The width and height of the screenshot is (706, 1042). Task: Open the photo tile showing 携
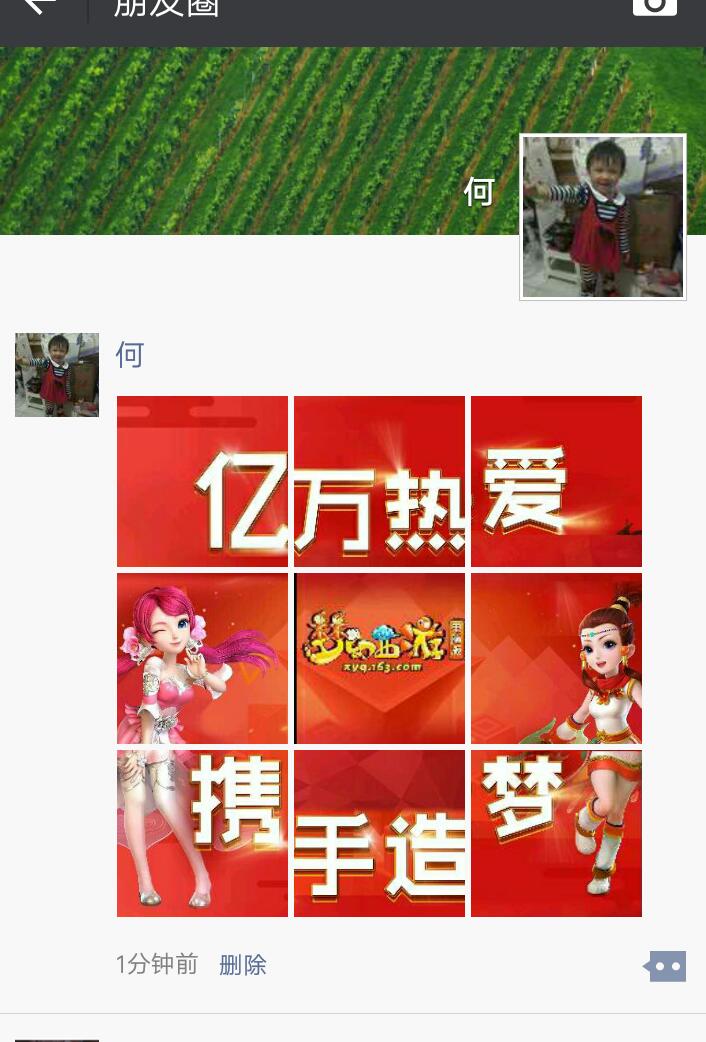[202, 833]
